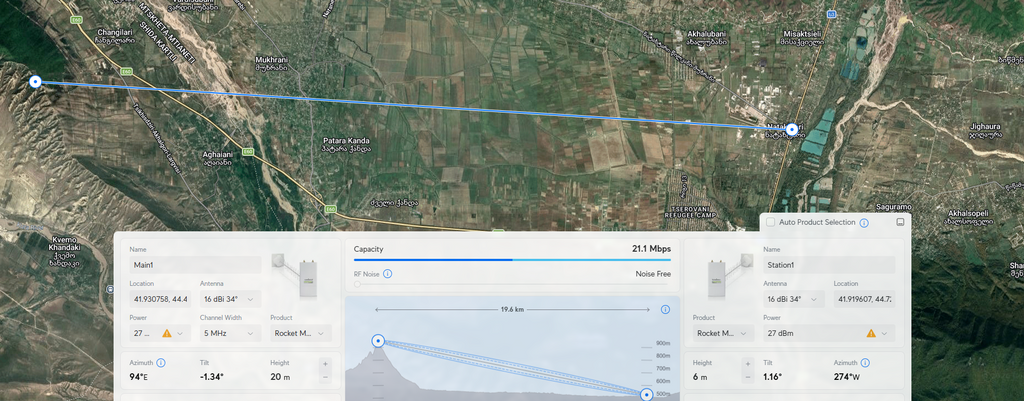Open Station1 antenna 16 dBi dropdown

[x=794, y=299]
